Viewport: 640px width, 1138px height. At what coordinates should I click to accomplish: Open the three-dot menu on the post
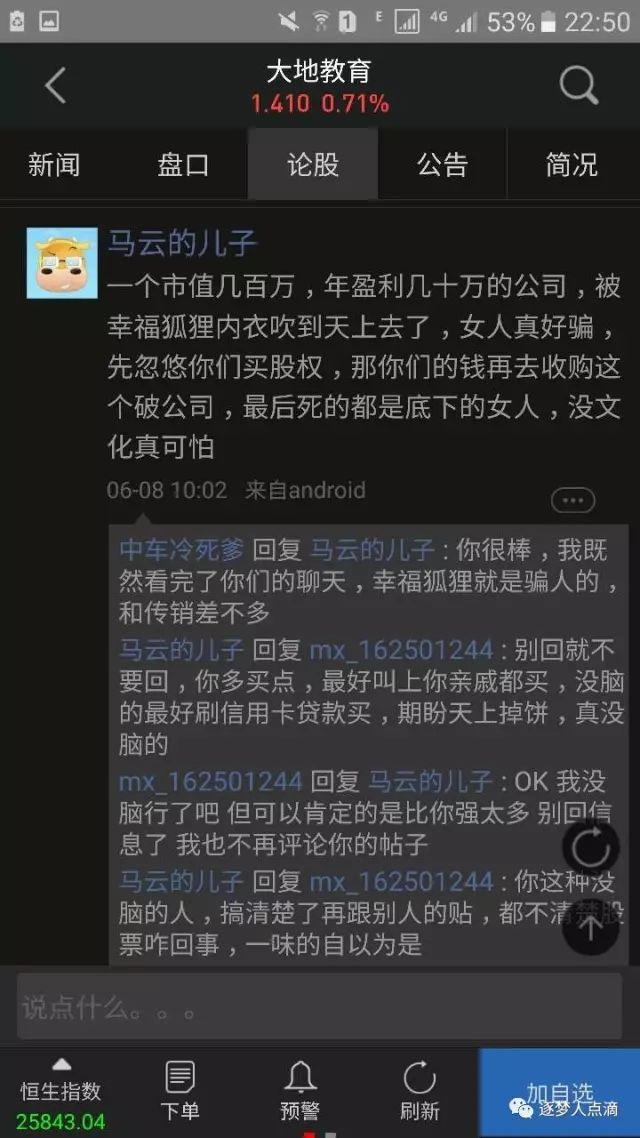point(573,500)
